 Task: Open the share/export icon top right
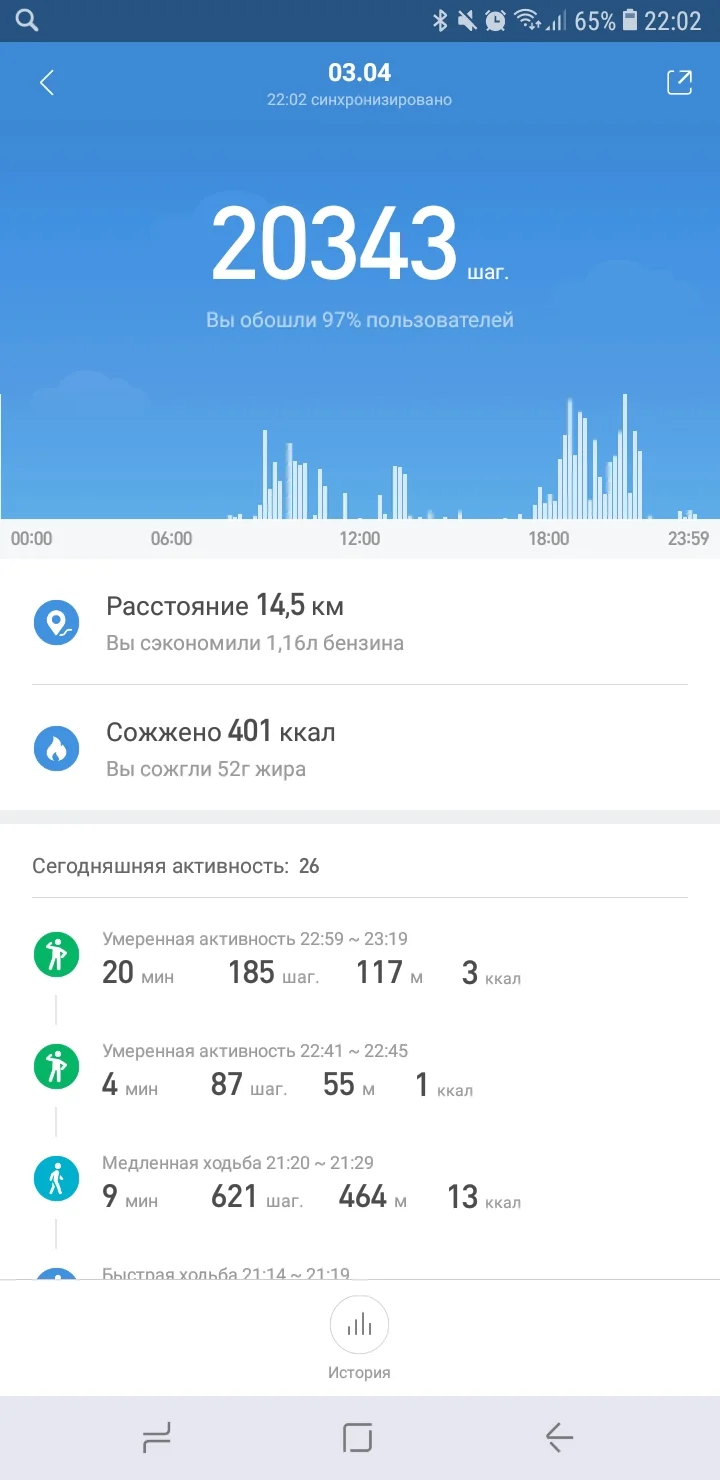679,82
